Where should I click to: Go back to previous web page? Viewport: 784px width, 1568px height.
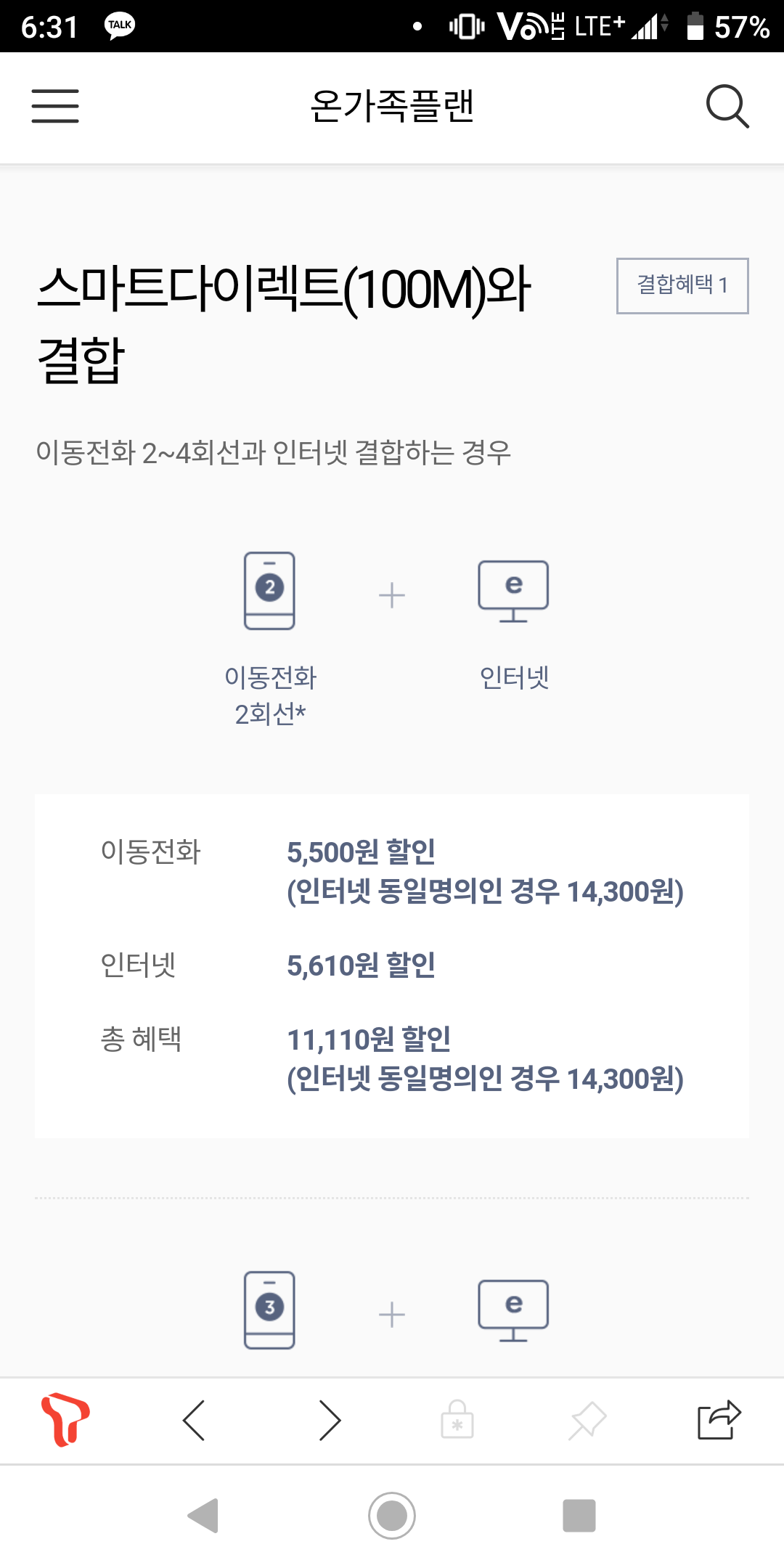coord(194,1420)
